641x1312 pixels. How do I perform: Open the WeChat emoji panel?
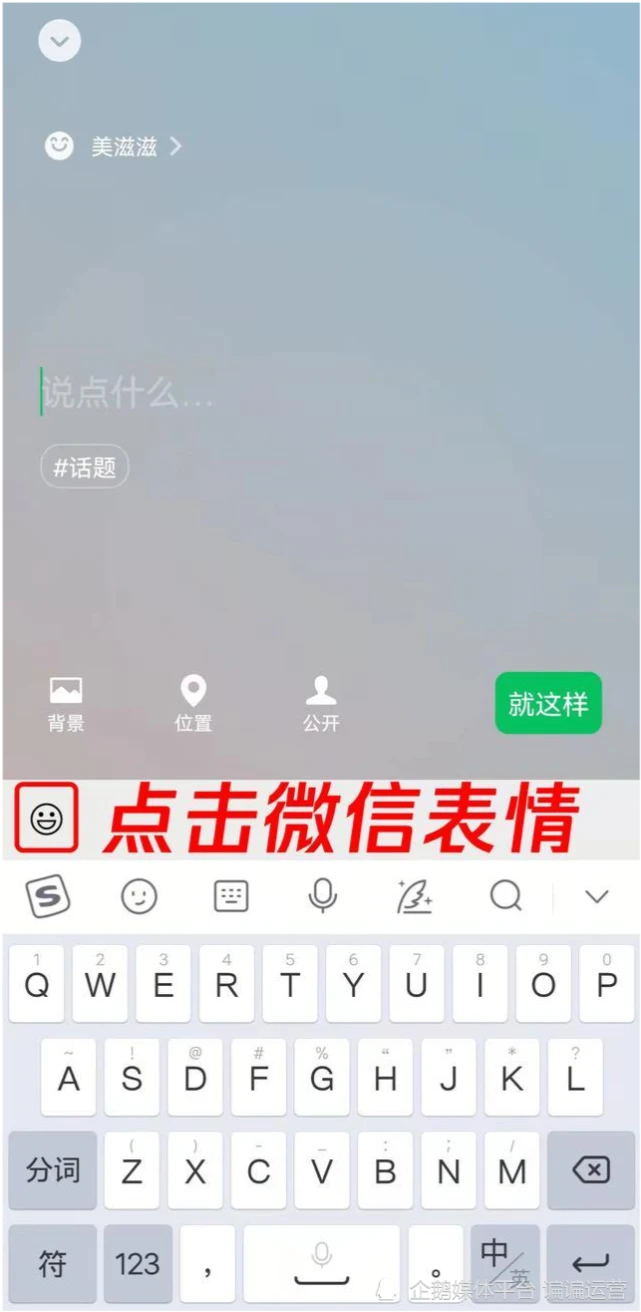(x=46, y=819)
